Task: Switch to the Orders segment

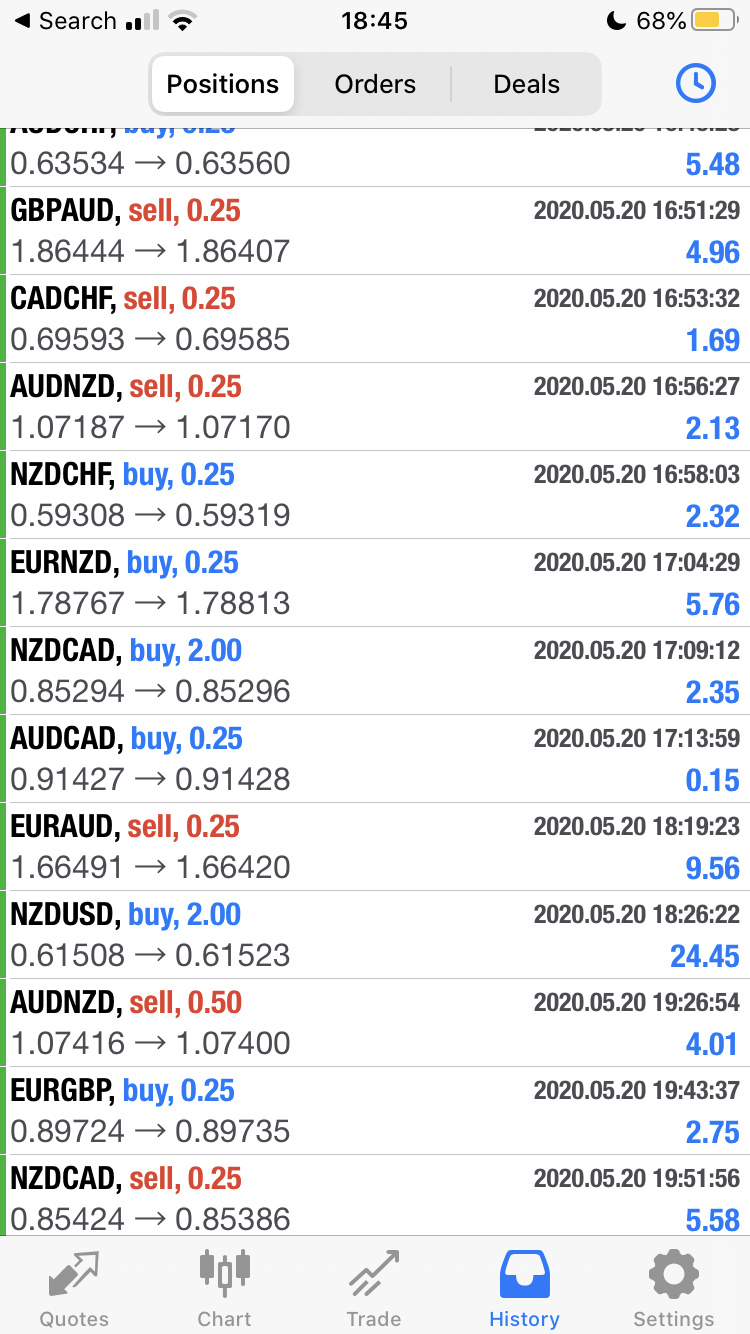Action: (375, 85)
